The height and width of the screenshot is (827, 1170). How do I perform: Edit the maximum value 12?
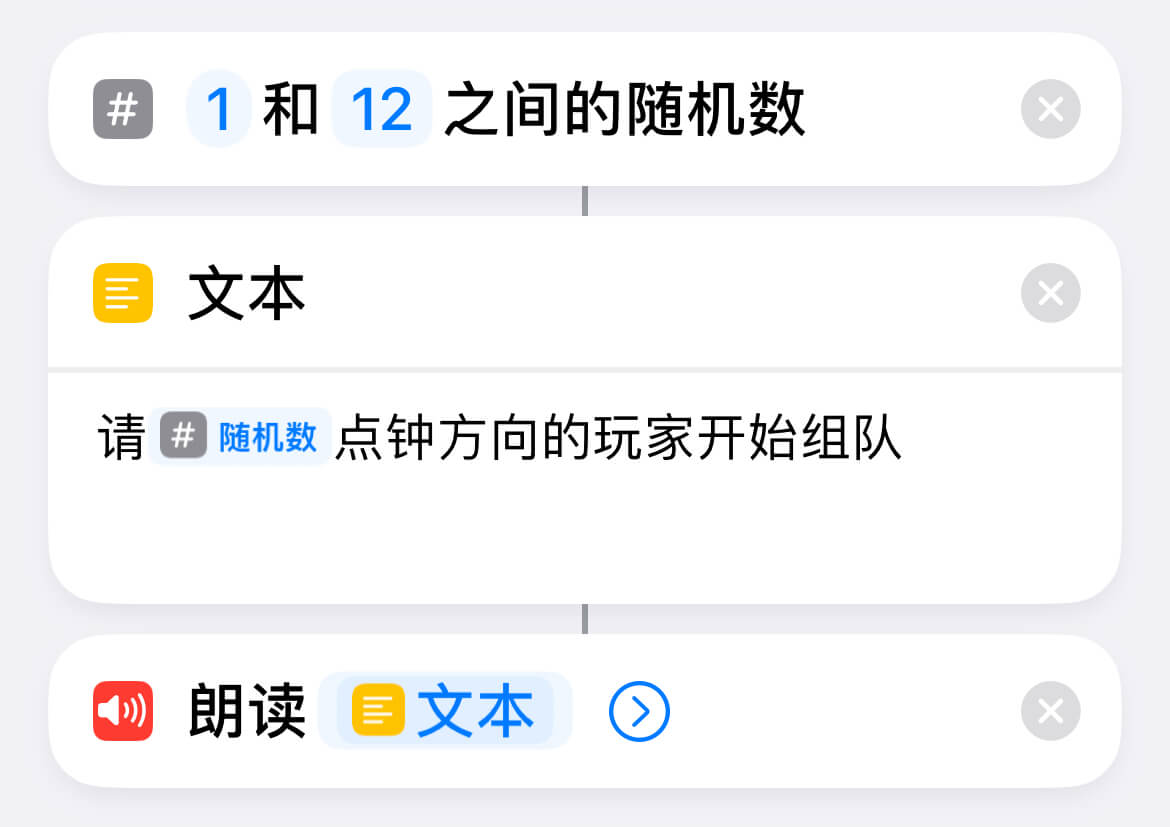[x=382, y=109]
